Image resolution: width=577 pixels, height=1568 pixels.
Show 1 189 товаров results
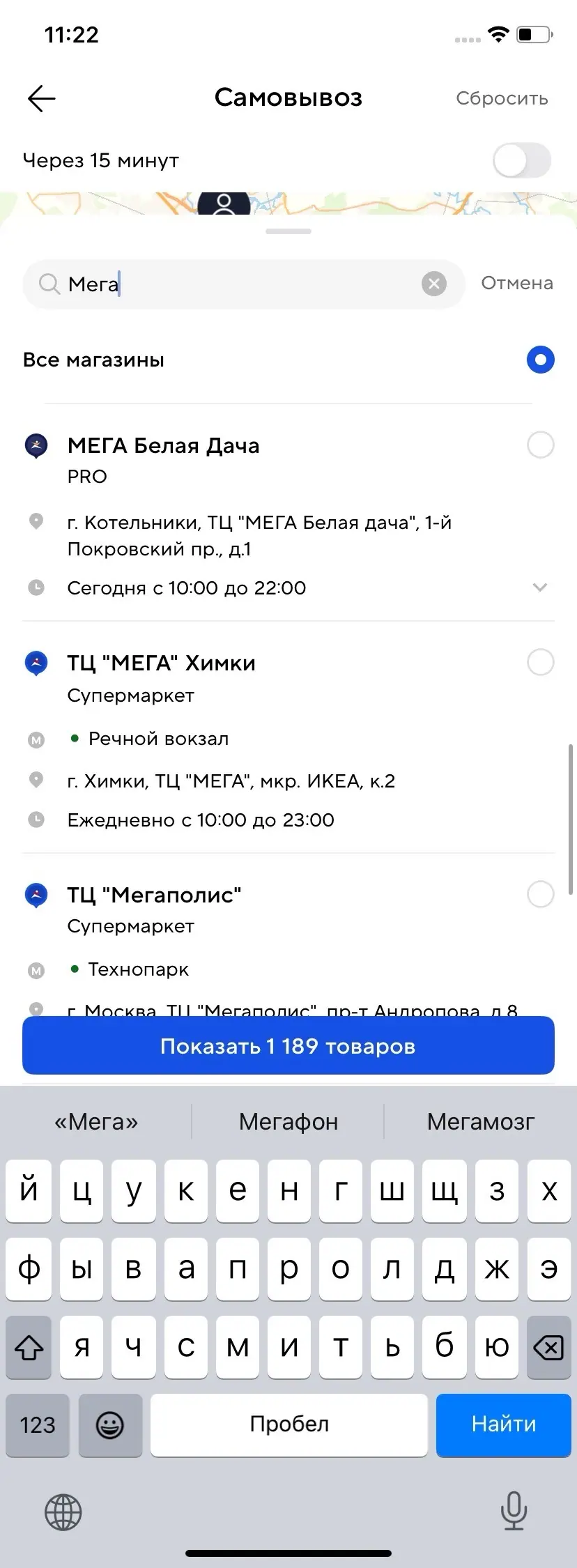(288, 1045)
